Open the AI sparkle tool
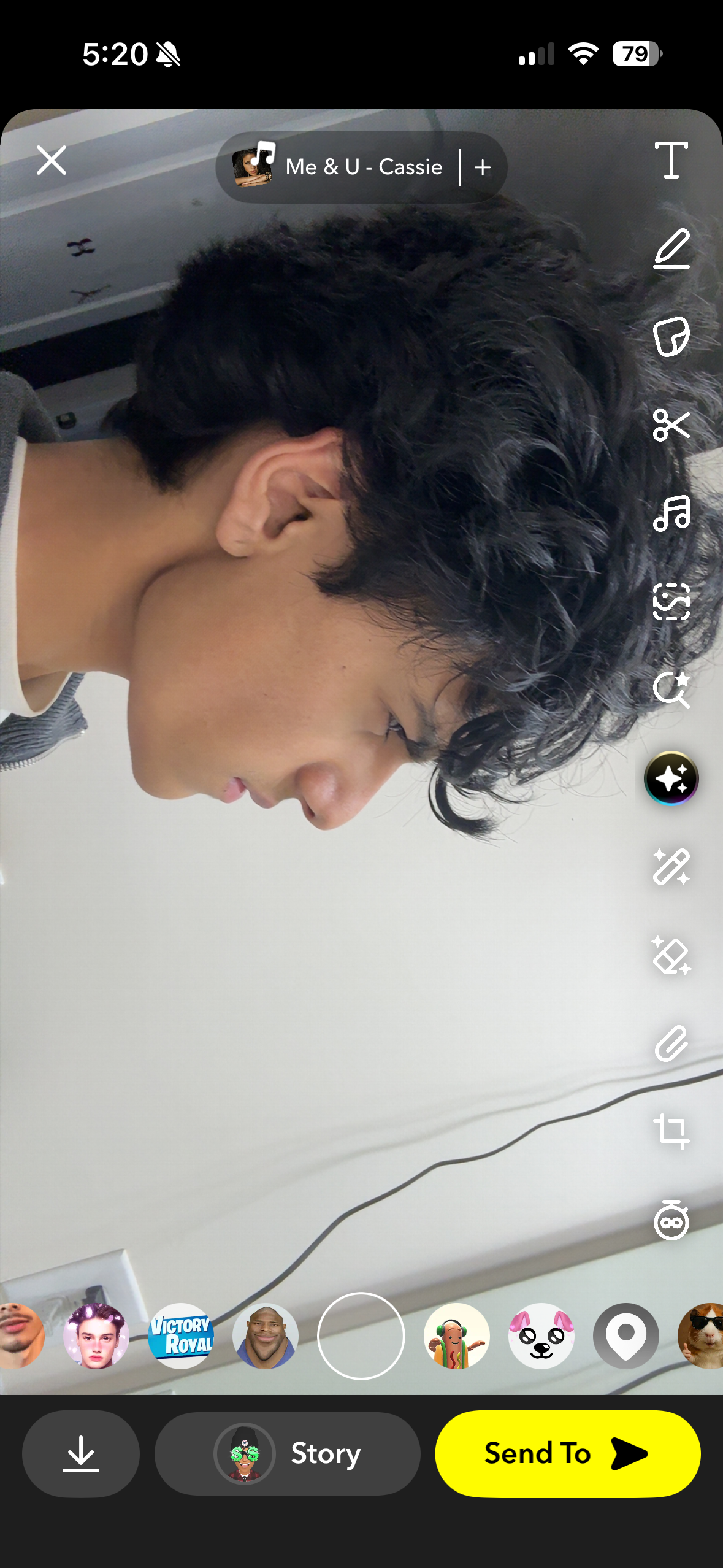Screen dimensions: 723x1568 point(671,778)
